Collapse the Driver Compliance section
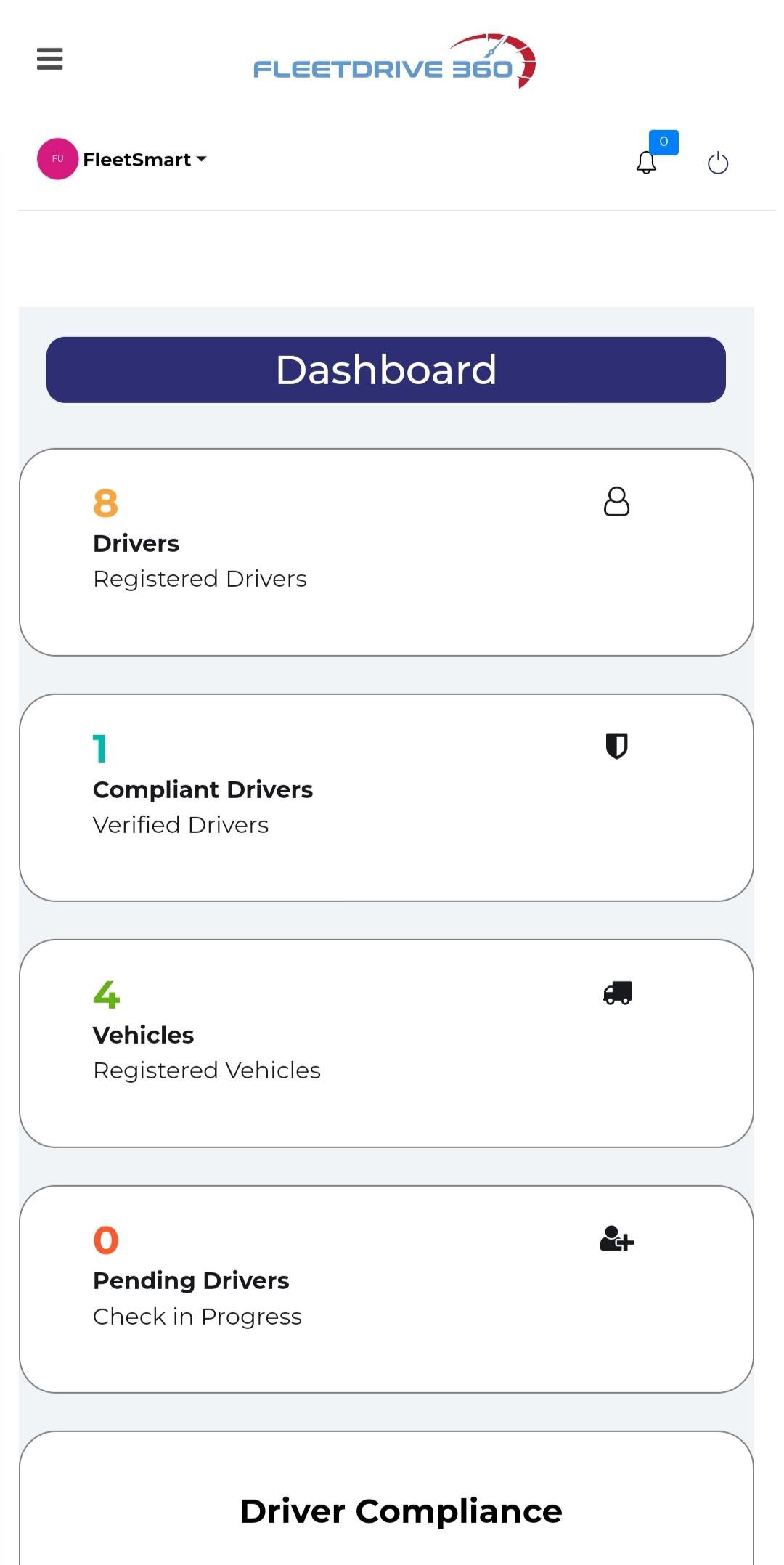The image size is (784, 1565). 400,1509
